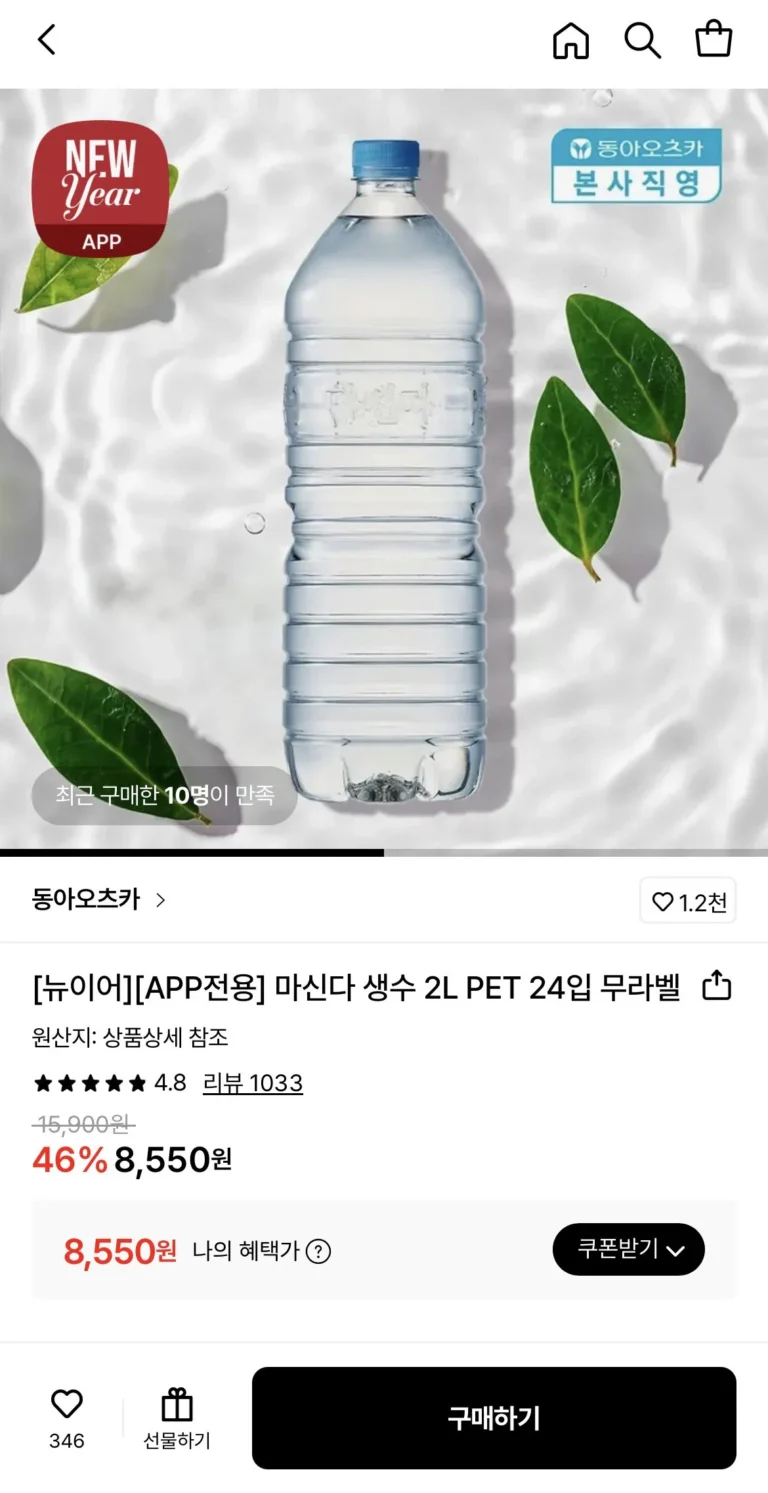768x1493 pixels.
Task: Expand the 쿠폰받기 coupon button
Action: coord(628,1249)
